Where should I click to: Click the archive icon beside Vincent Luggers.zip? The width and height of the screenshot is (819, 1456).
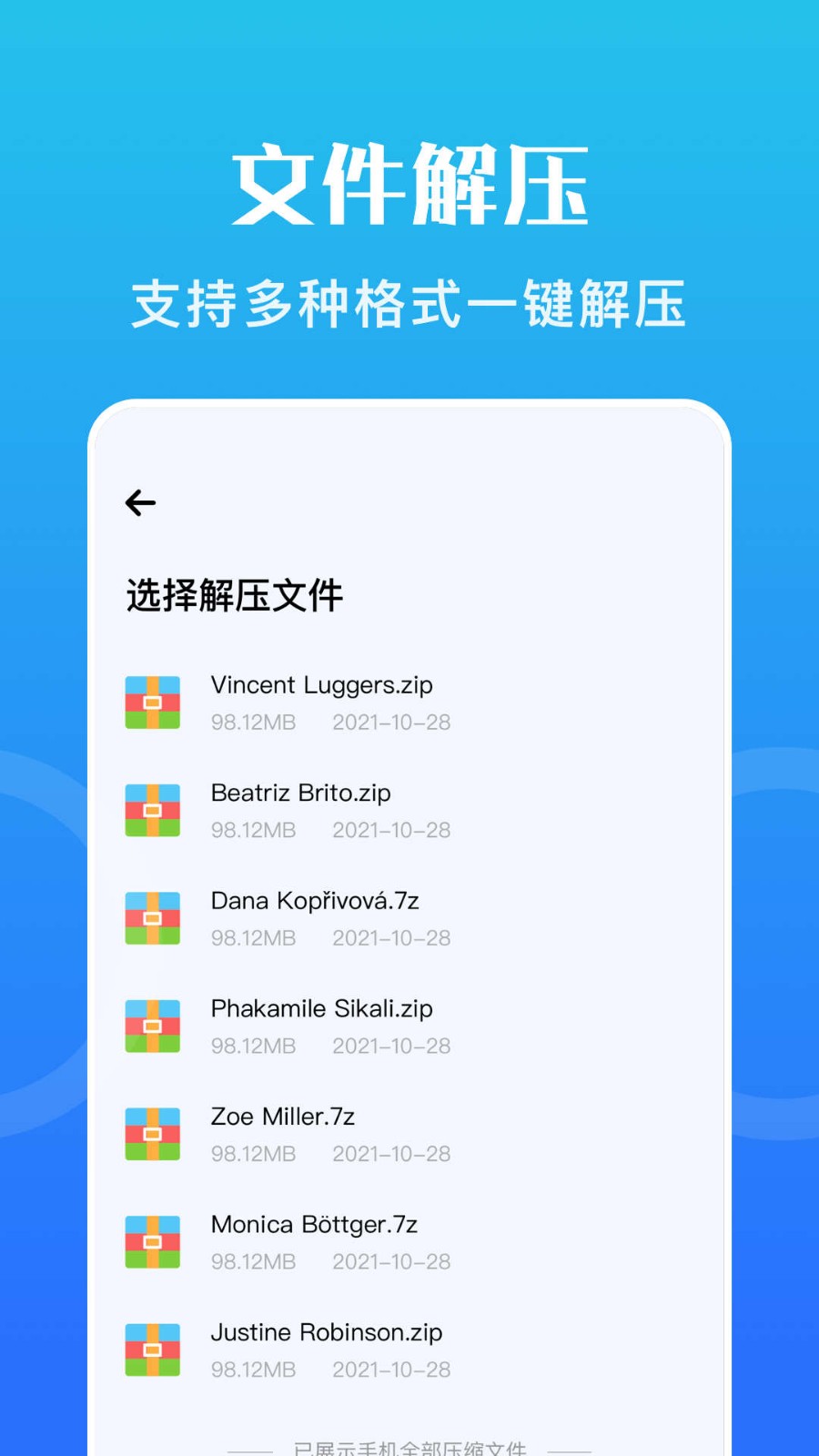pos(152,703)
